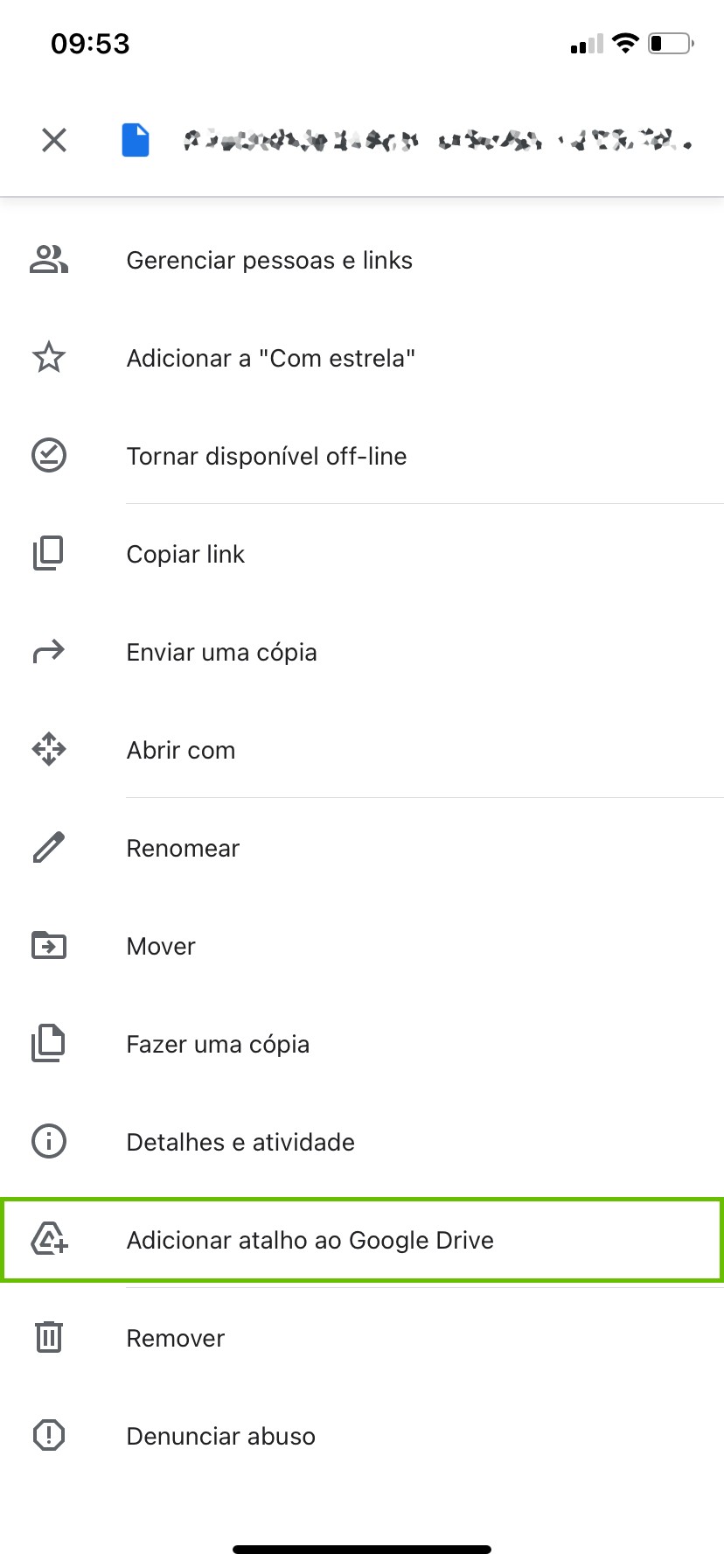Add file to "Com estrela"
Screen dimensions: 724x1568
tap(270, 359)
